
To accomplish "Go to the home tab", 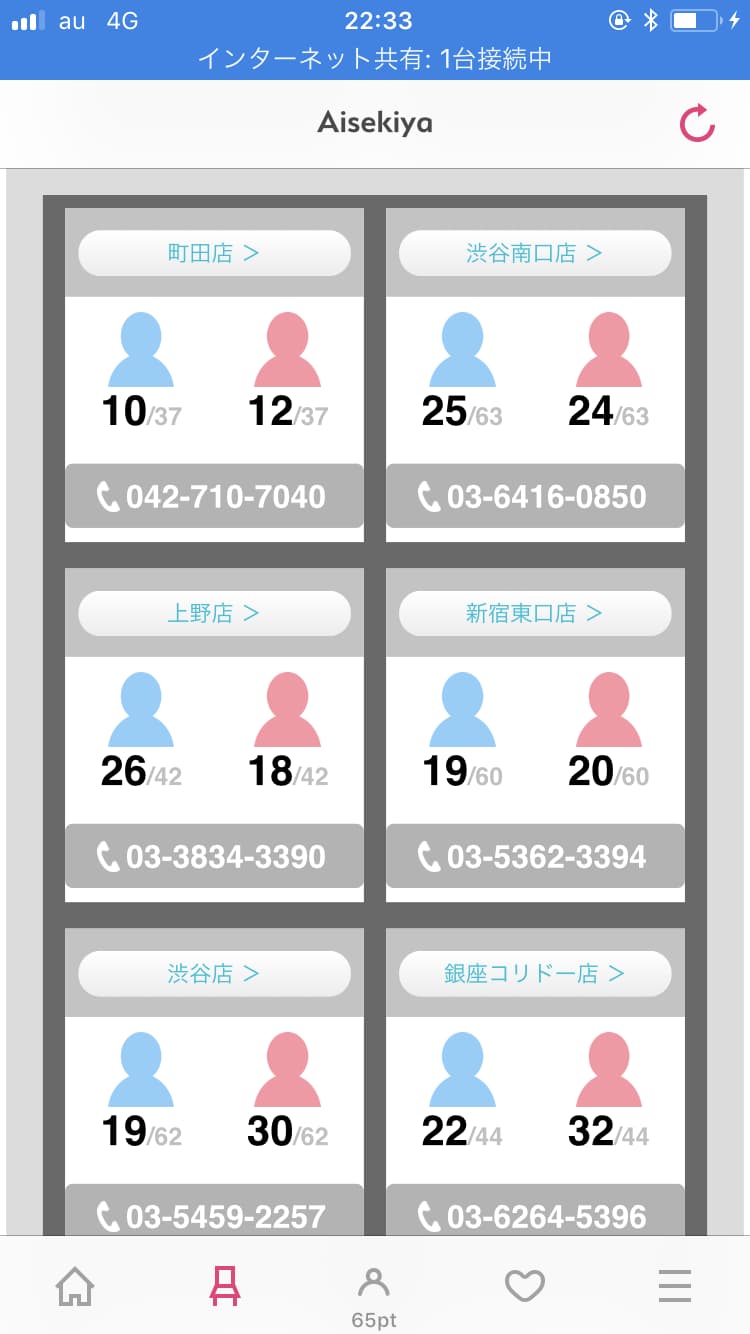I will point(75,1286).
